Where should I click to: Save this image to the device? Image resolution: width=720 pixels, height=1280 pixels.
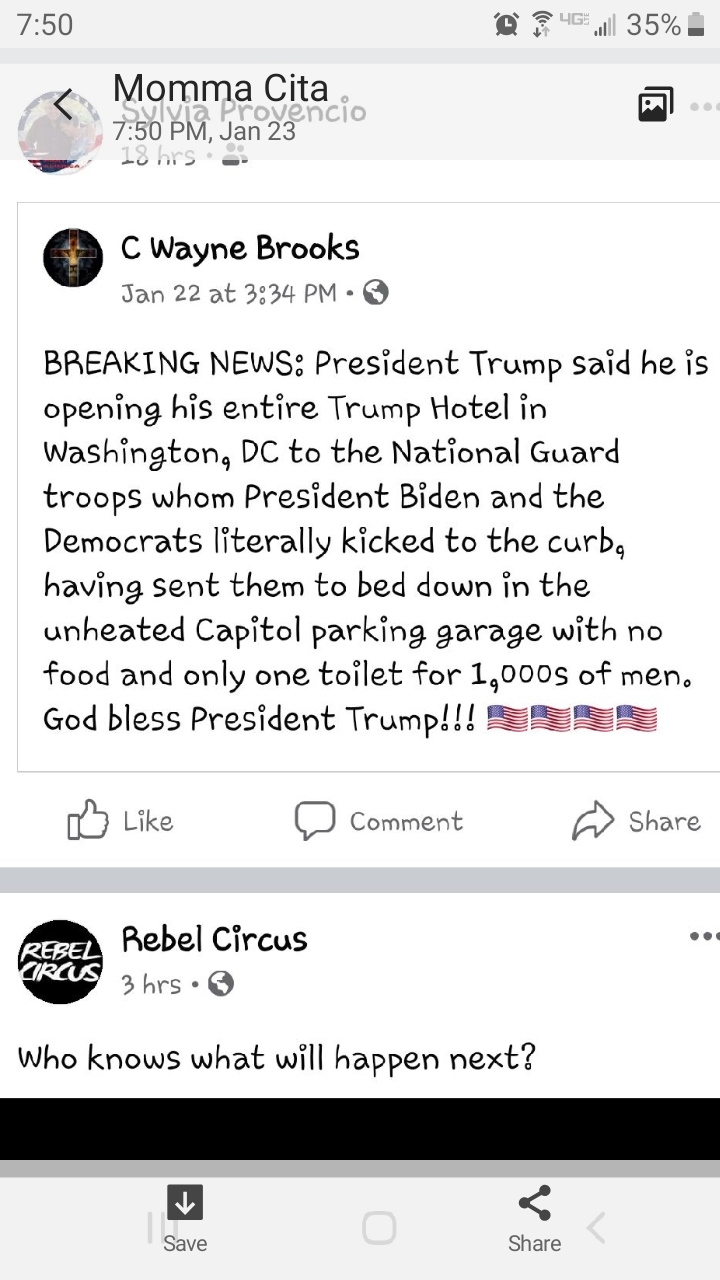coord(185,1218)
